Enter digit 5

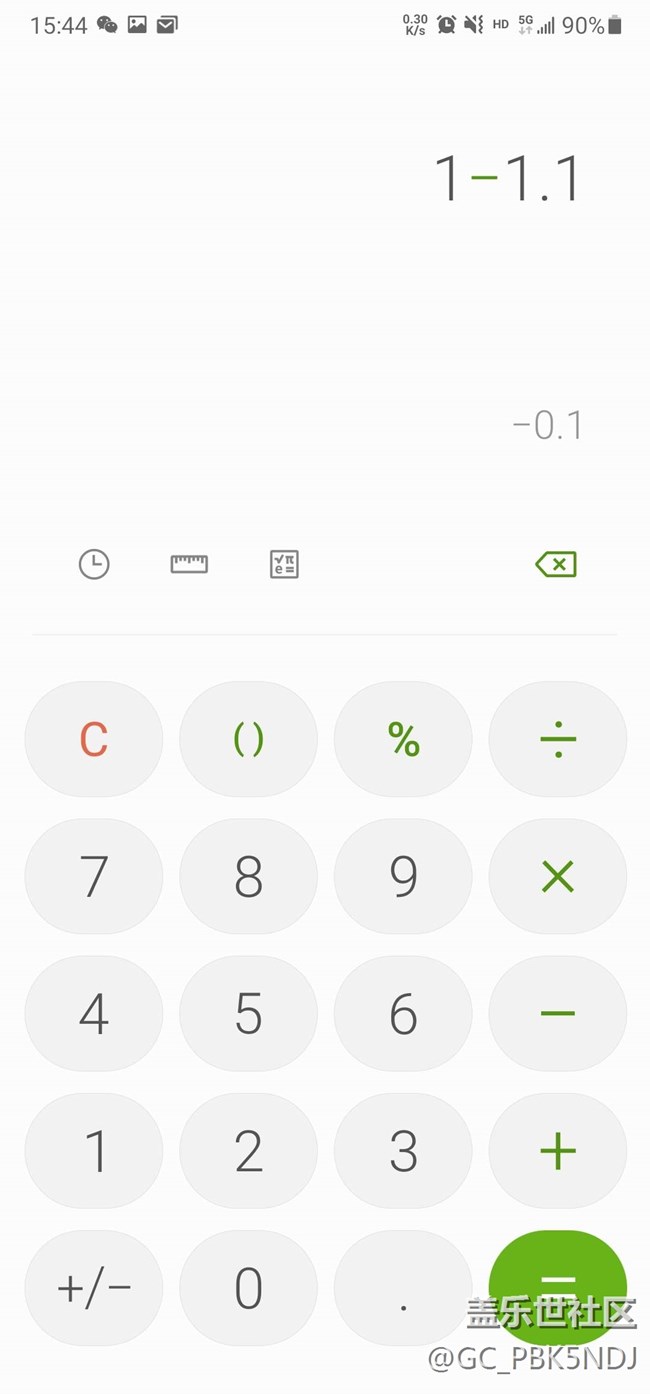click(x=248, y=1014)
